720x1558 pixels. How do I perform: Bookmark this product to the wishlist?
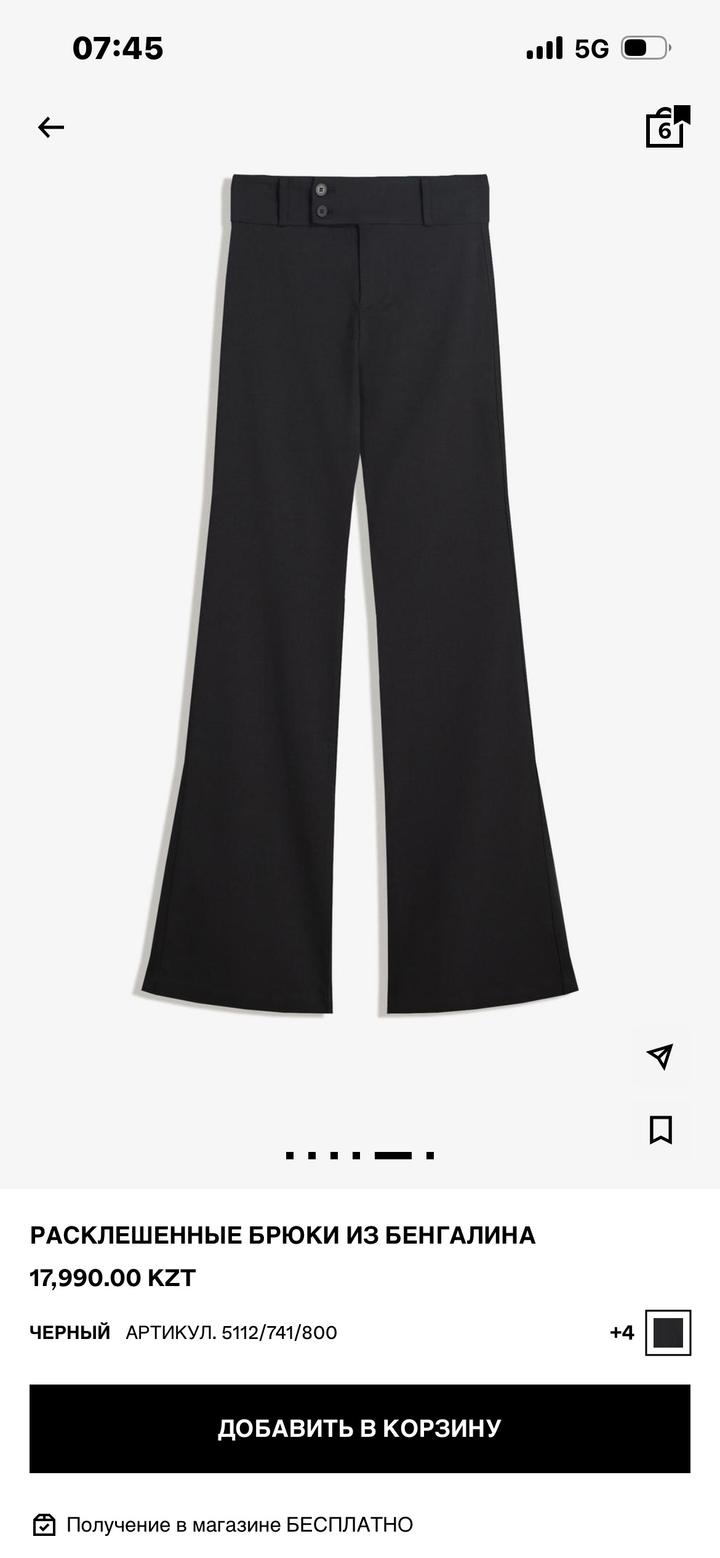660,1130
